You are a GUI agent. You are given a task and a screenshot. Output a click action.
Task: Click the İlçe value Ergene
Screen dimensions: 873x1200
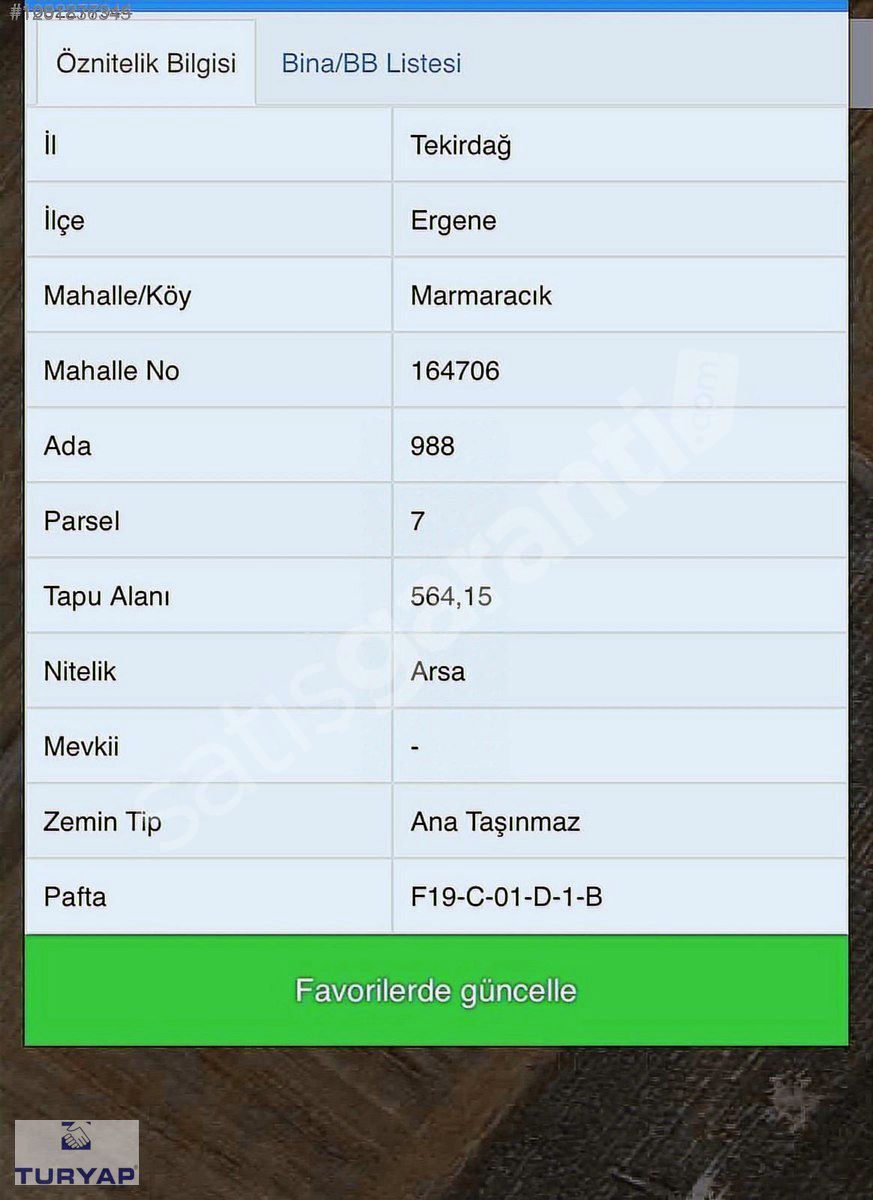[x=452, y=220]
